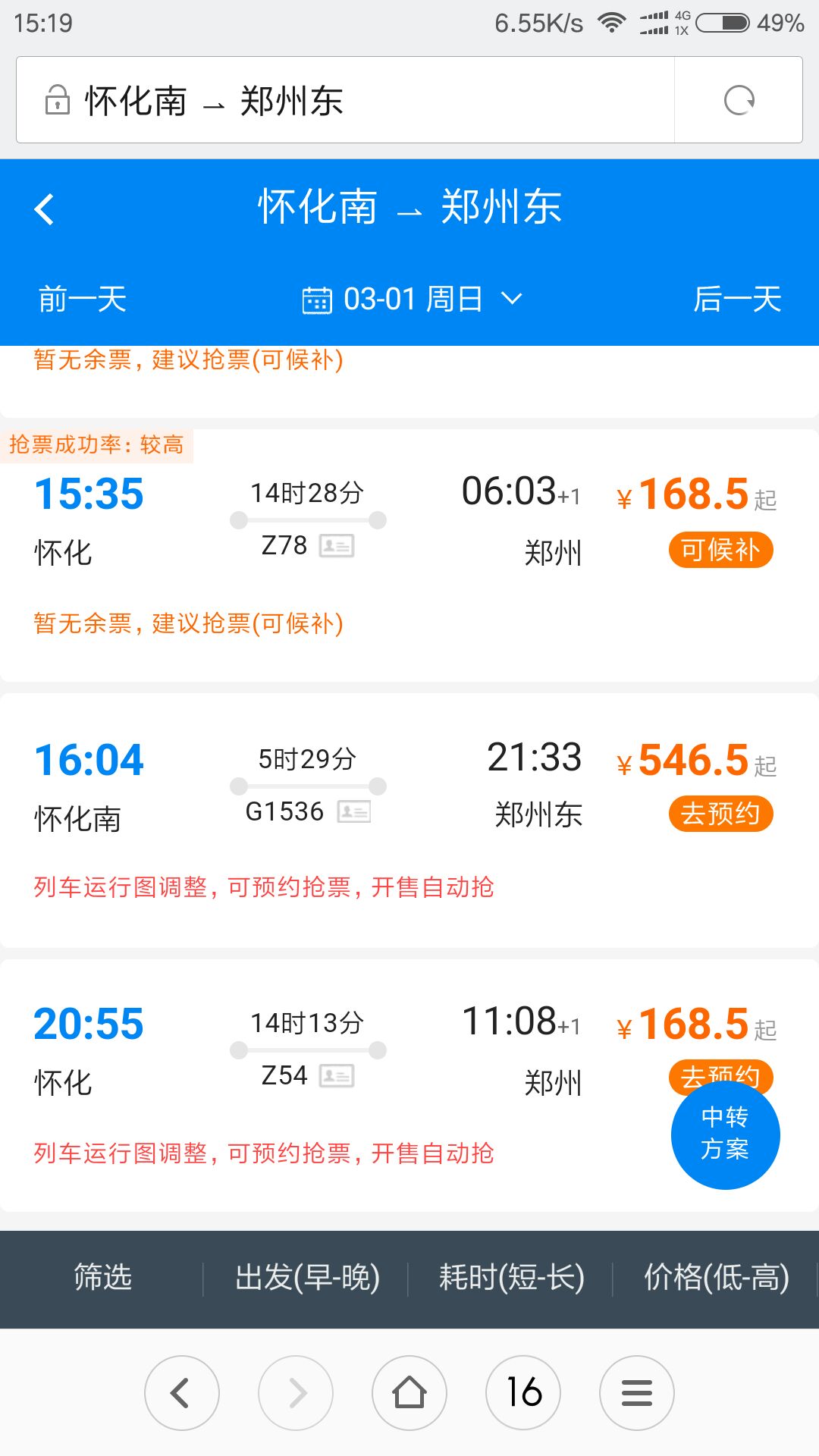
Task: Go to next day 后一天
Action: coord(737,299)
